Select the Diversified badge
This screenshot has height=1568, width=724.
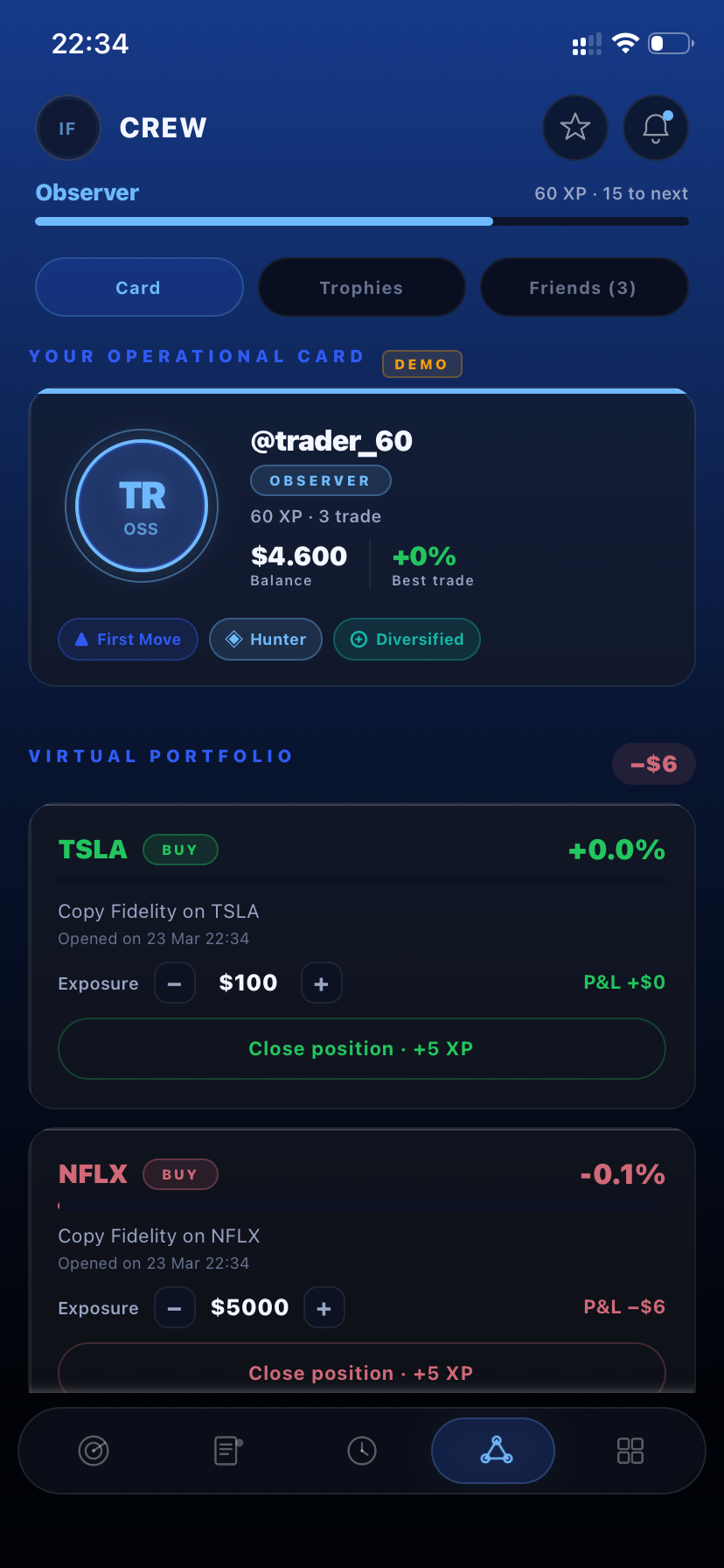pos(406,639)
